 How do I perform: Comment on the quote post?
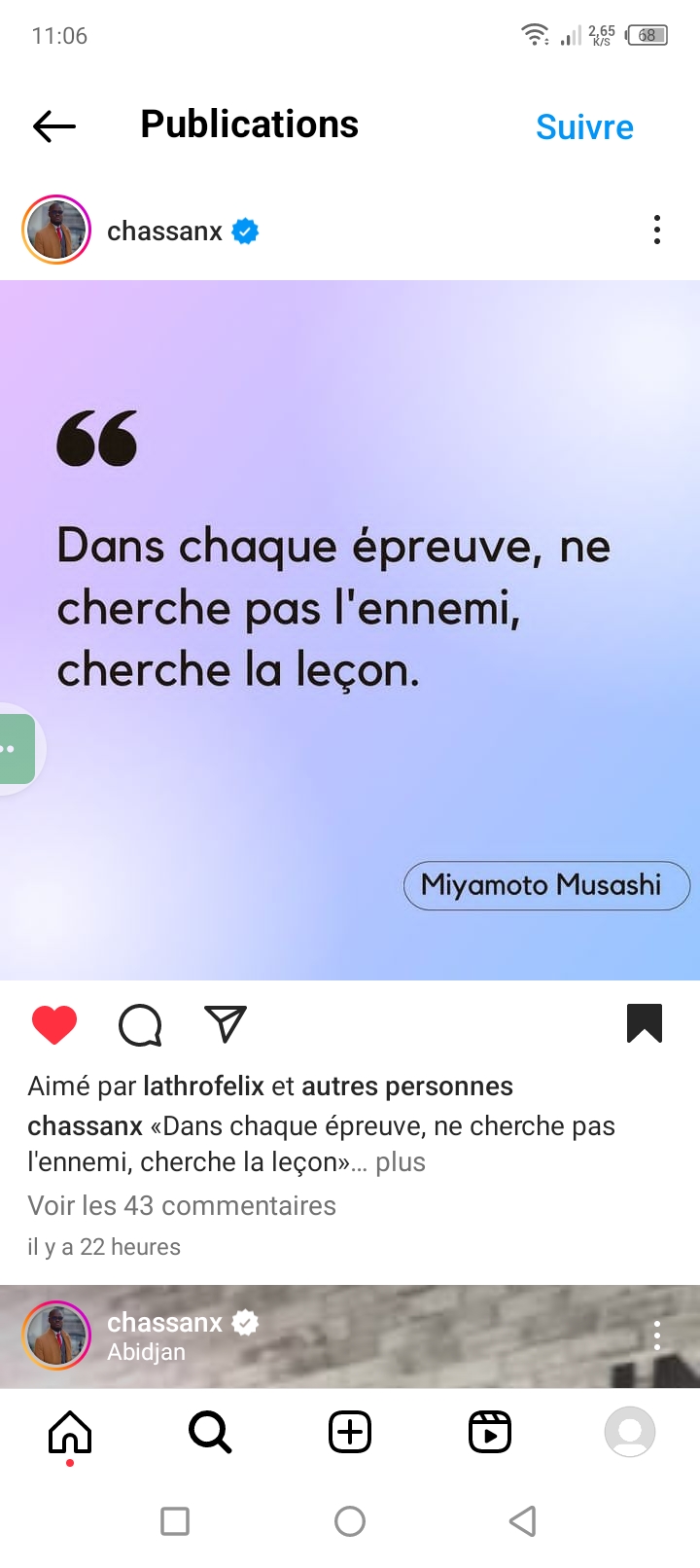point(140,1025)
